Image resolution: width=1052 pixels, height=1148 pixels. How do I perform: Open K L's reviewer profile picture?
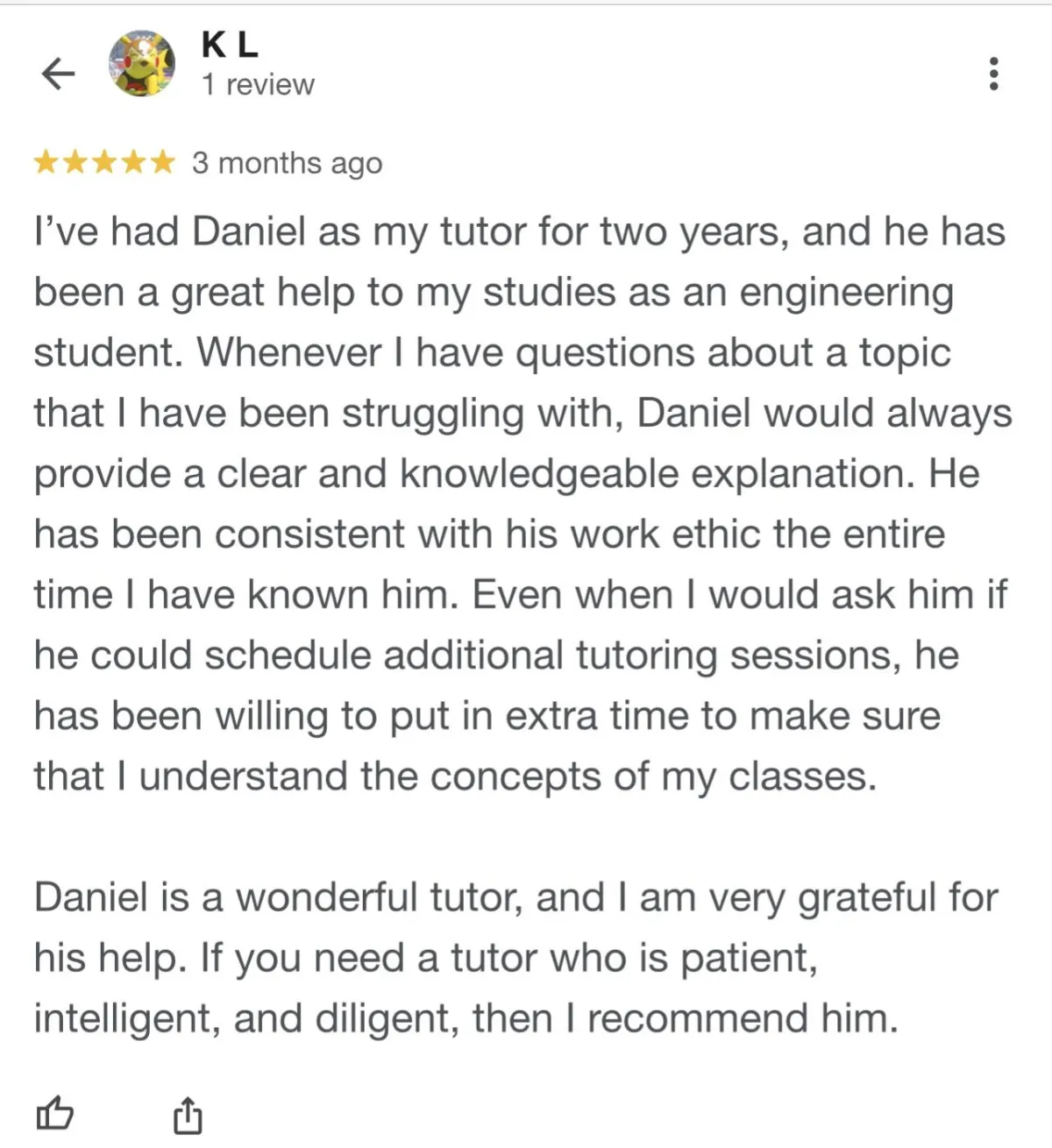[141, 65]
